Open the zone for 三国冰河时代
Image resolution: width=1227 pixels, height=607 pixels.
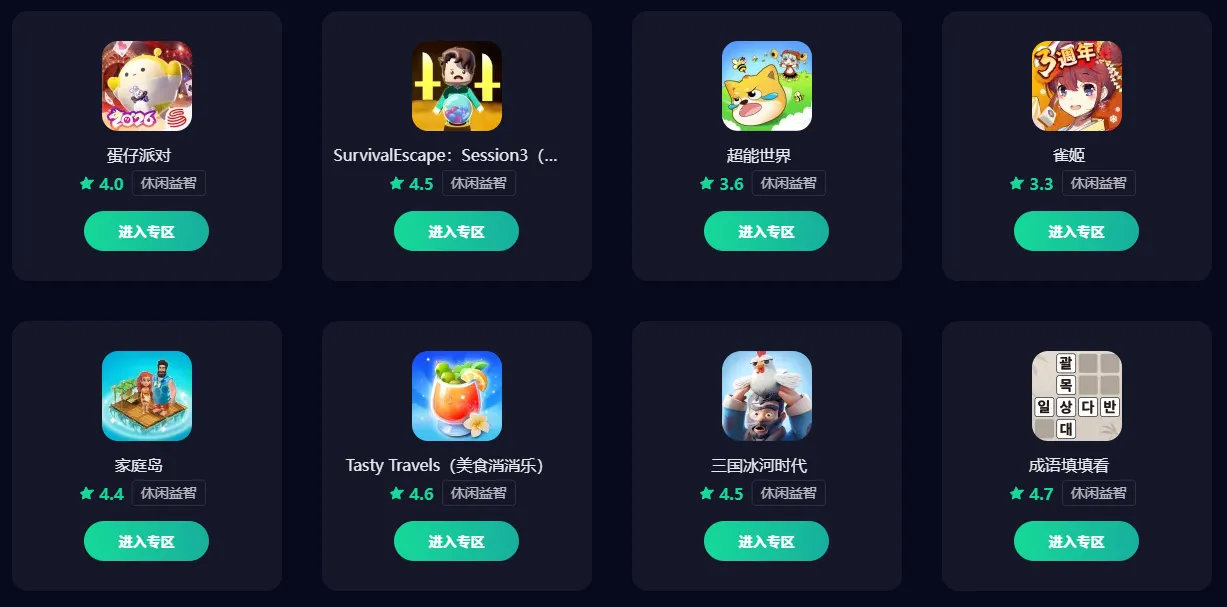(x=766, y=541)
